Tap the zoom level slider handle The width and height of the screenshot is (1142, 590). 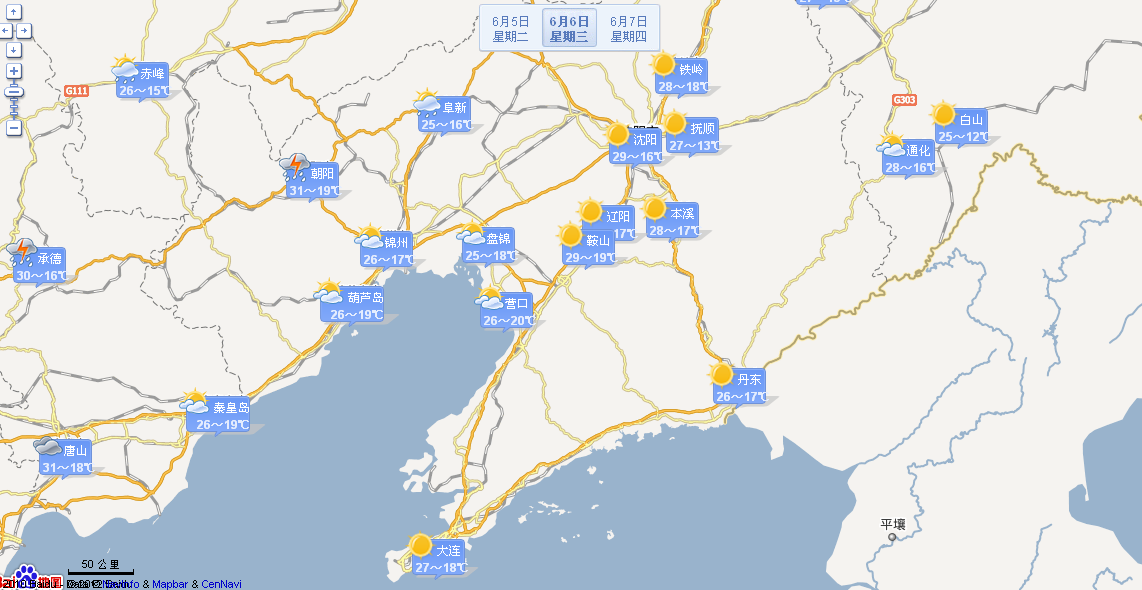coord(14,92)
